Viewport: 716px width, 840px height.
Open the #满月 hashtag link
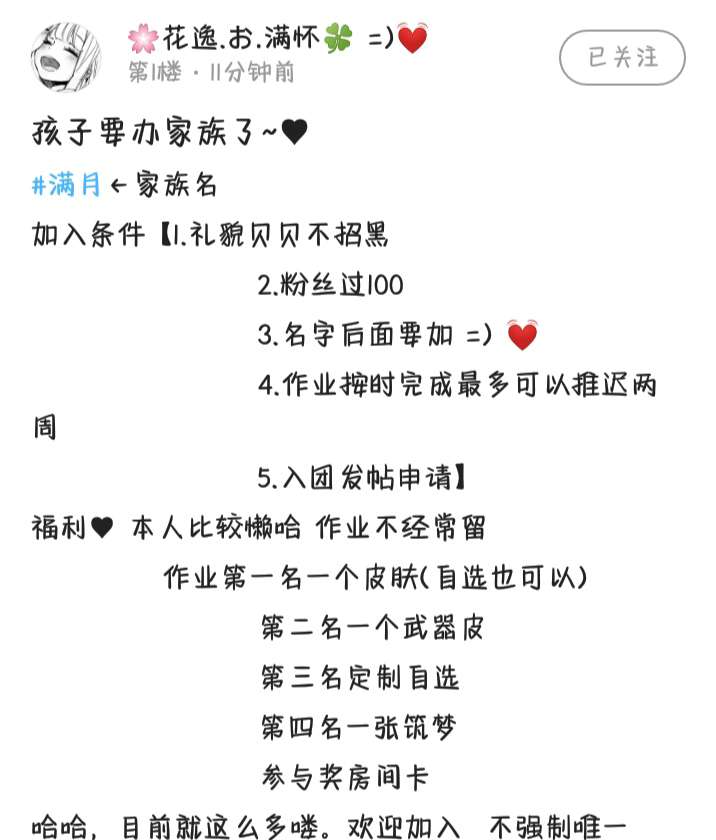pyautogui.click(x=67, y=185)
